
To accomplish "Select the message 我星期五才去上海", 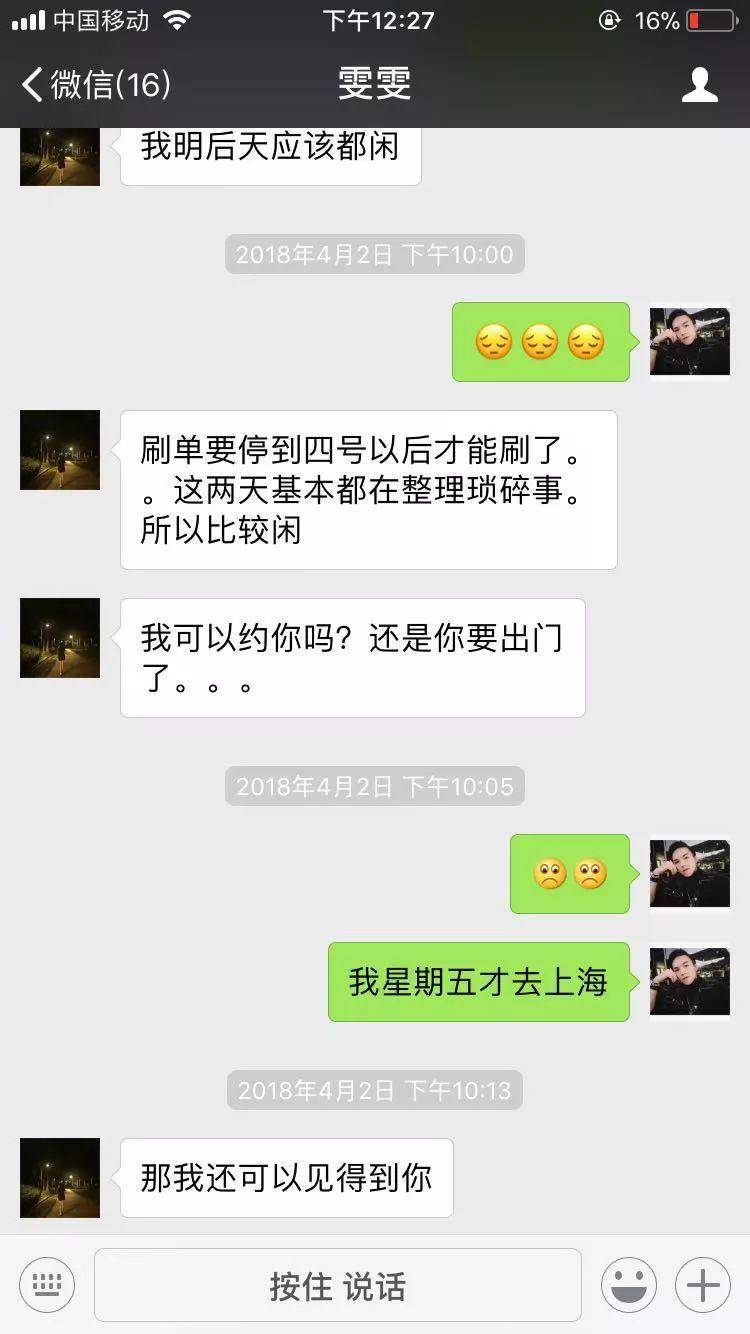I will click(478, 981).
